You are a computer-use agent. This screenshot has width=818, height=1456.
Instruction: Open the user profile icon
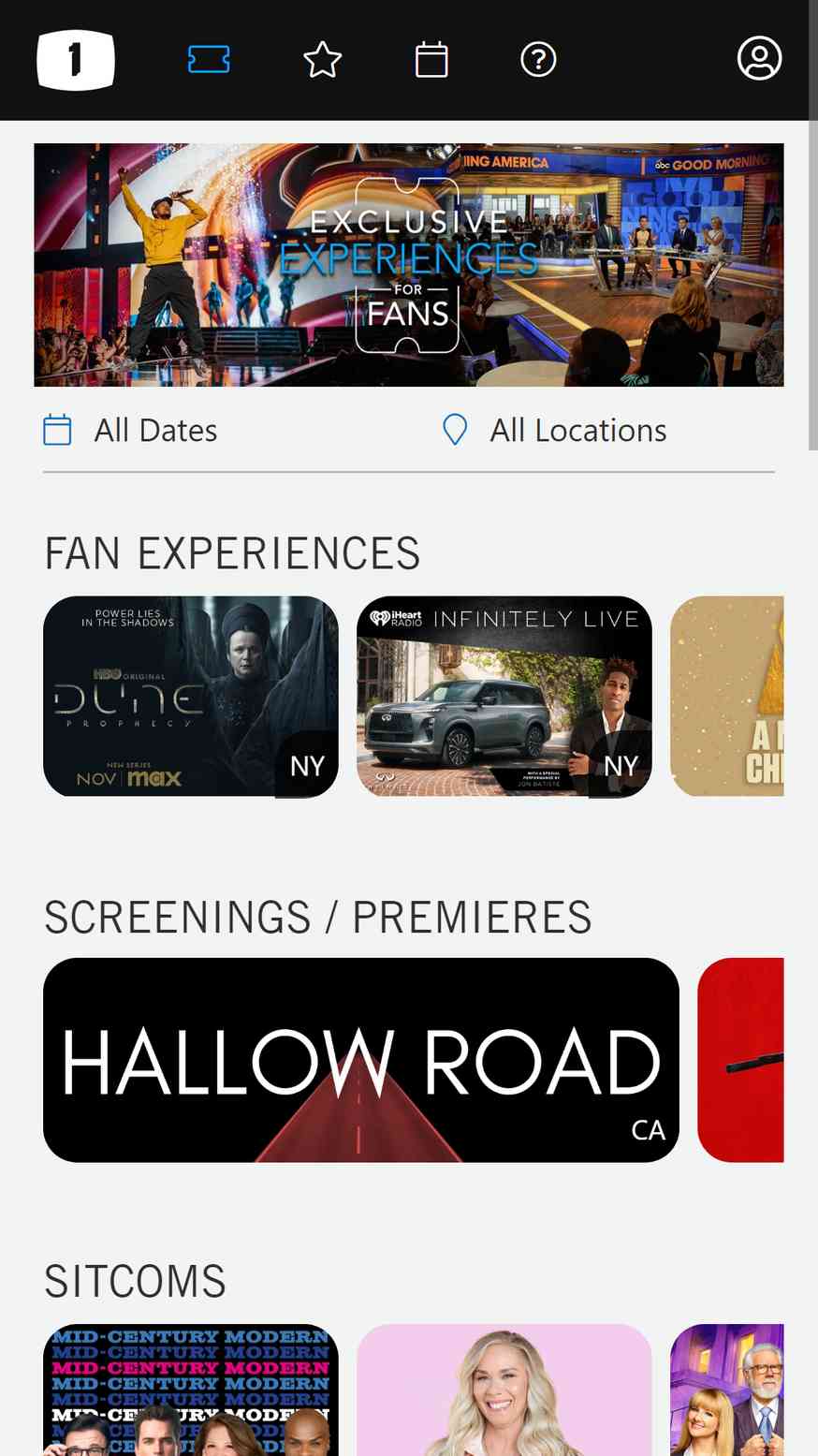point(759,59)
